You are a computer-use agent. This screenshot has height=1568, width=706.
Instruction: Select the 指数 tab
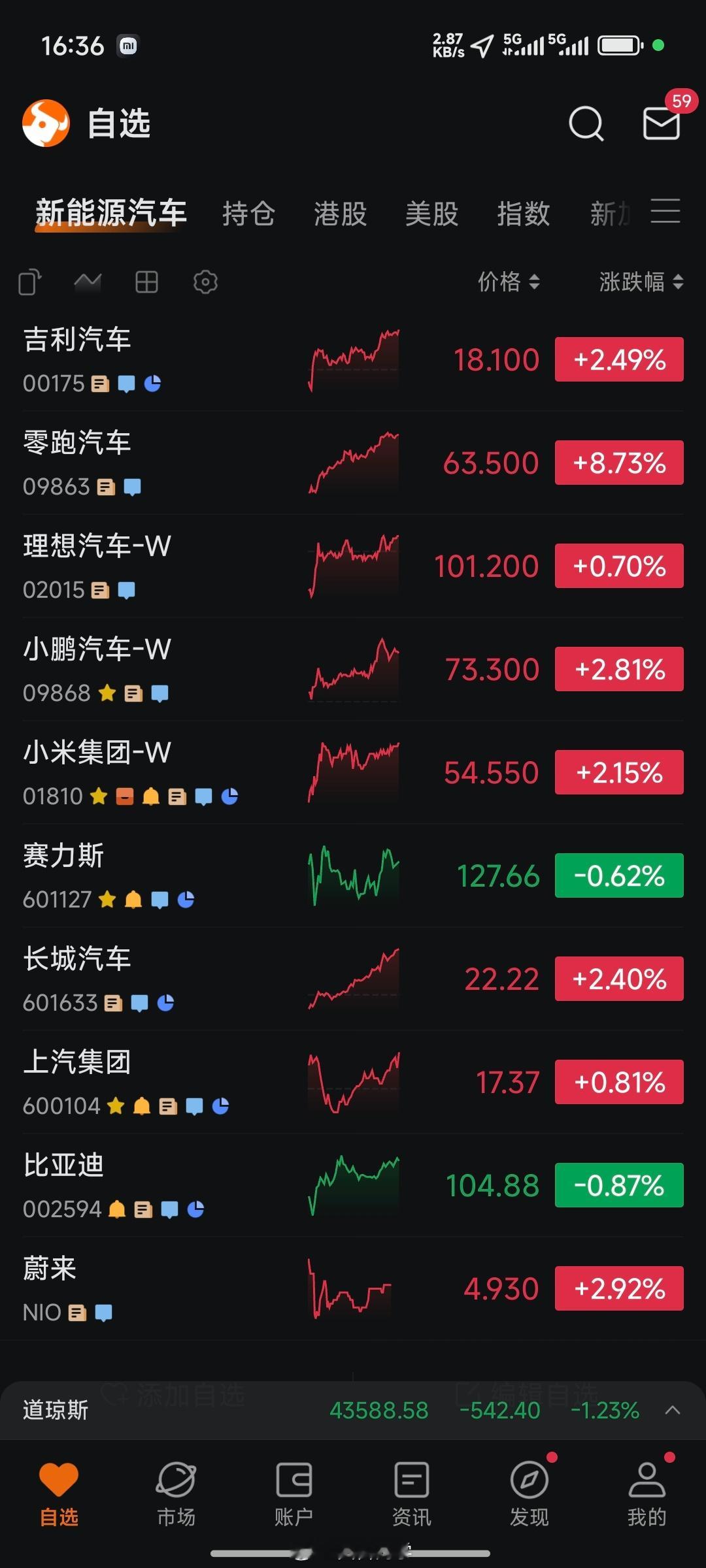(523, 214)
